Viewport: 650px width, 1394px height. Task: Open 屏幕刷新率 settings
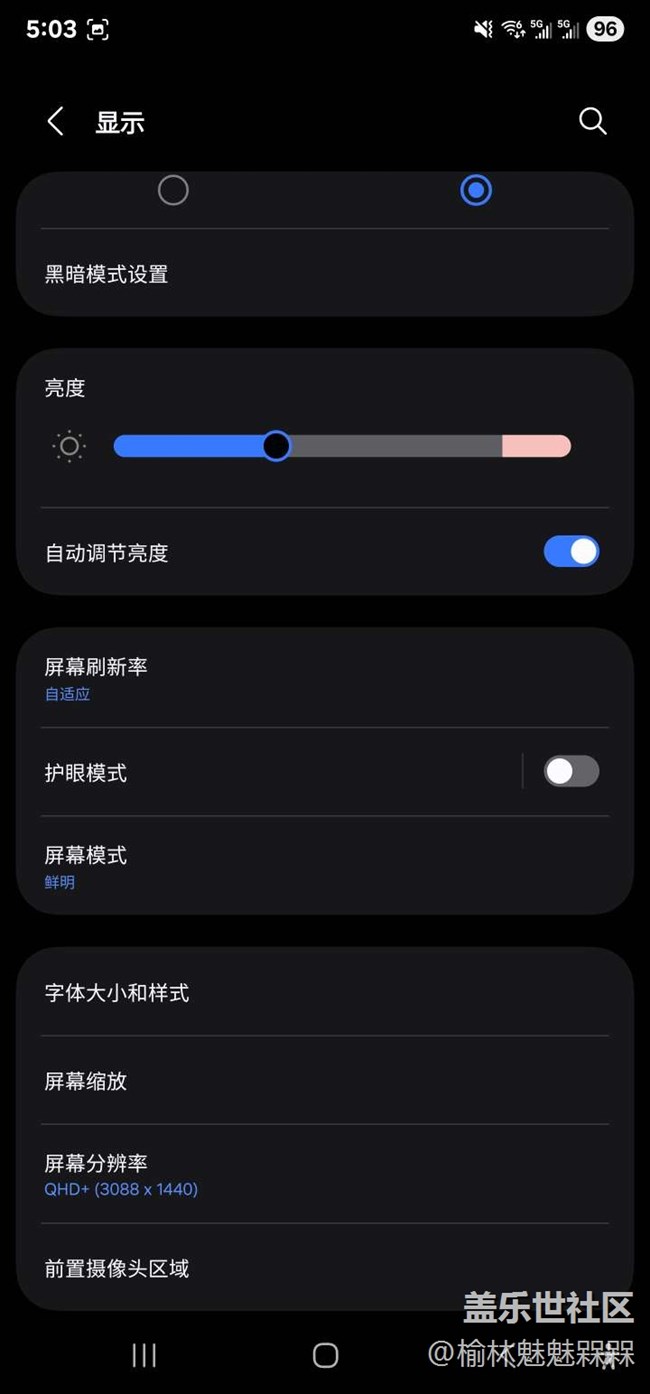[325, 679]
